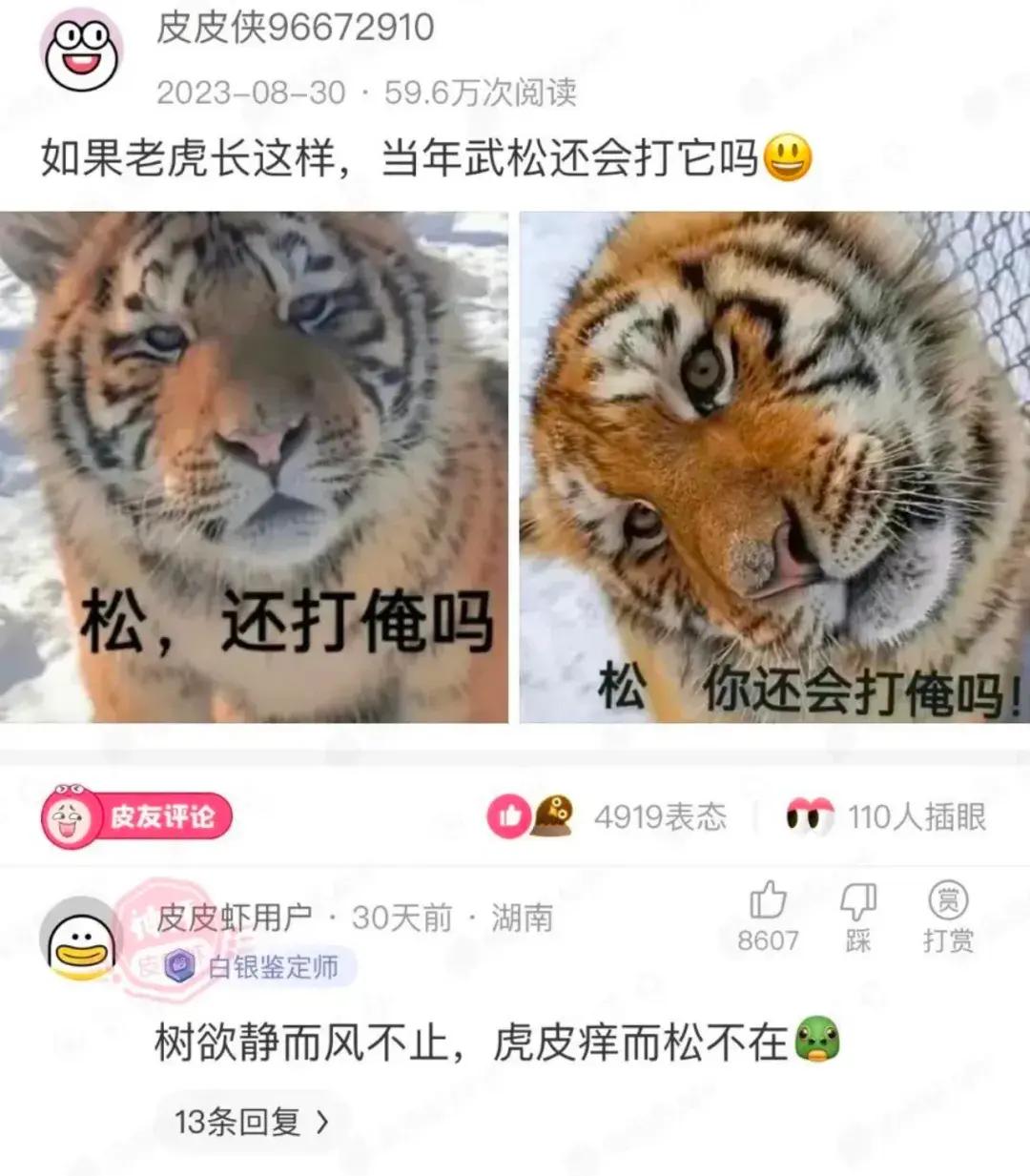This screenshot has width=1030, height=1176.
Task: Tap the 110人插眼 button
Action: tap(887, 816)
